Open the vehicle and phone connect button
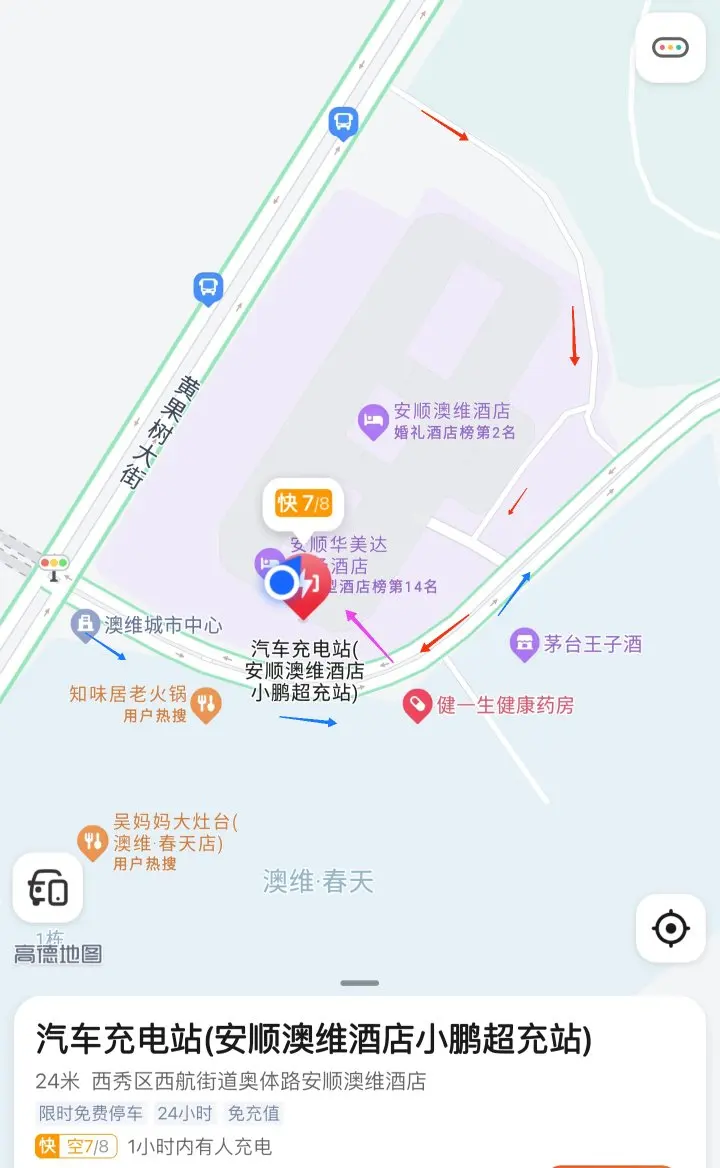The width and height of the screenshot is (720, 1168). pyautogui.click(x=48, y=888)
